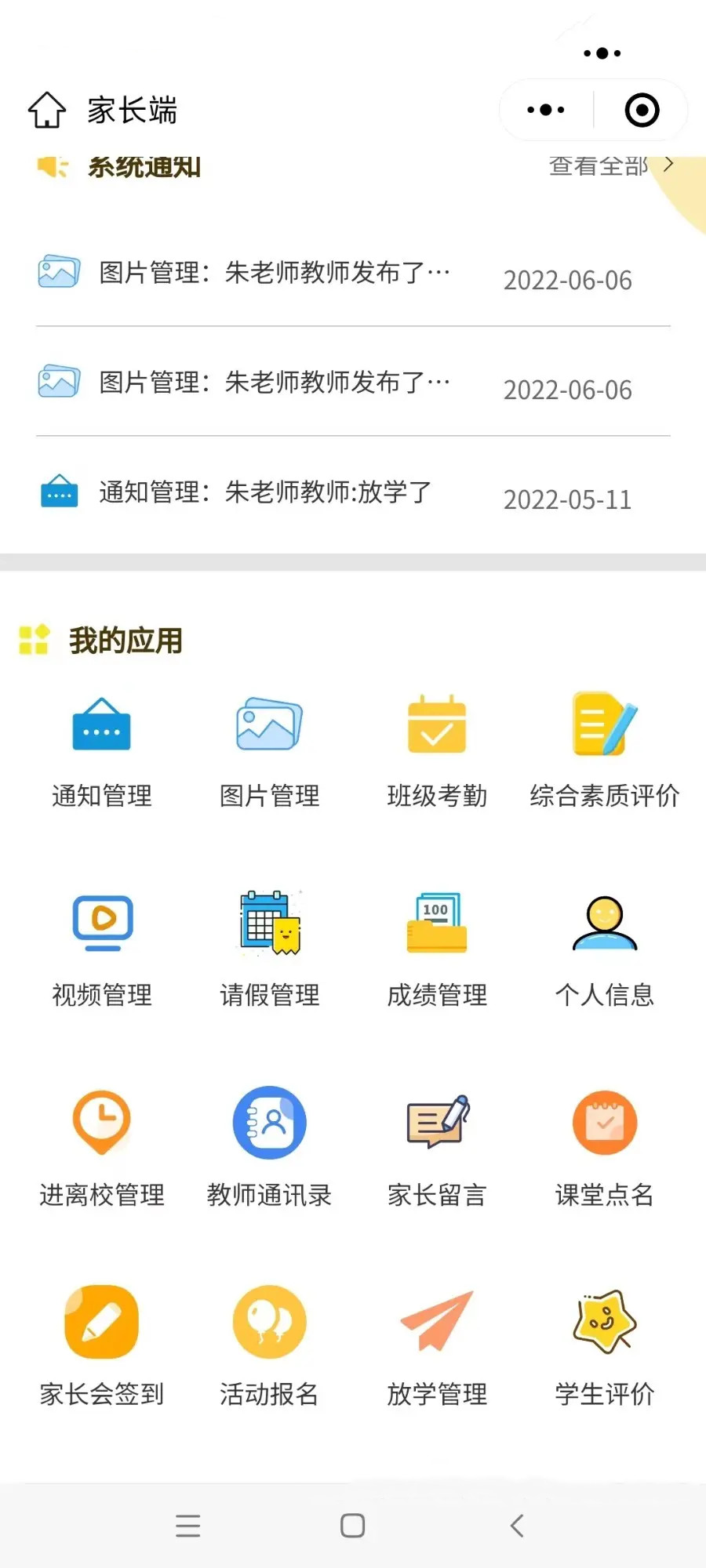Close the mini-program with the circle button

point(642,110)
